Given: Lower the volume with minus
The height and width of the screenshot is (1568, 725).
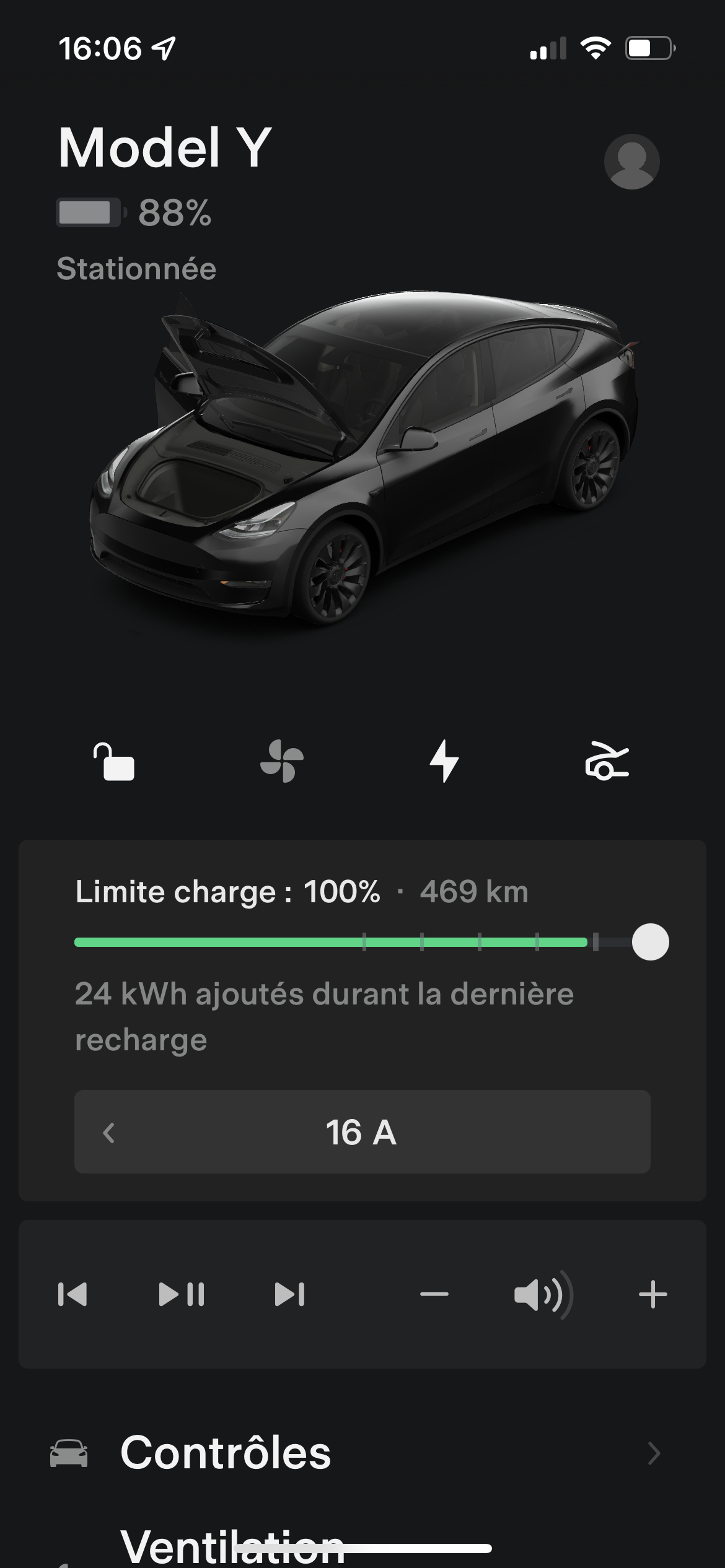Looking at the screenshot, I should (434, 1295).
